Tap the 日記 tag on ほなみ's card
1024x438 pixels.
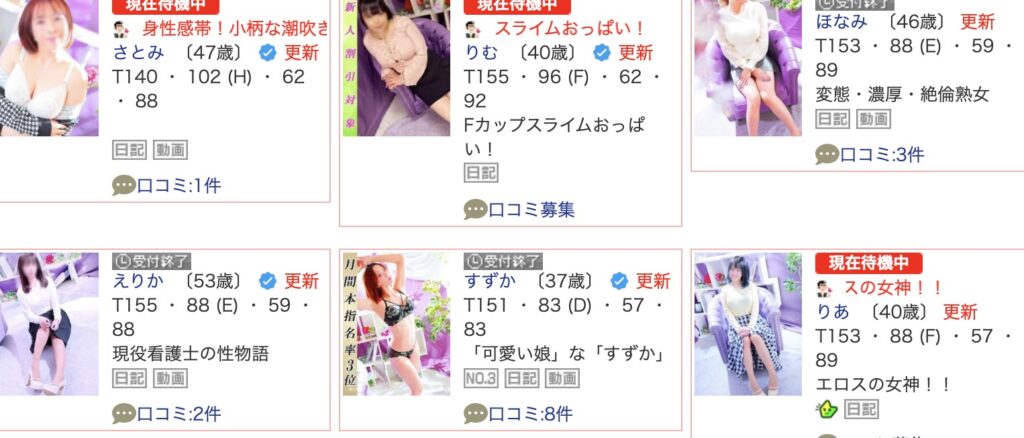pos(833,119)
